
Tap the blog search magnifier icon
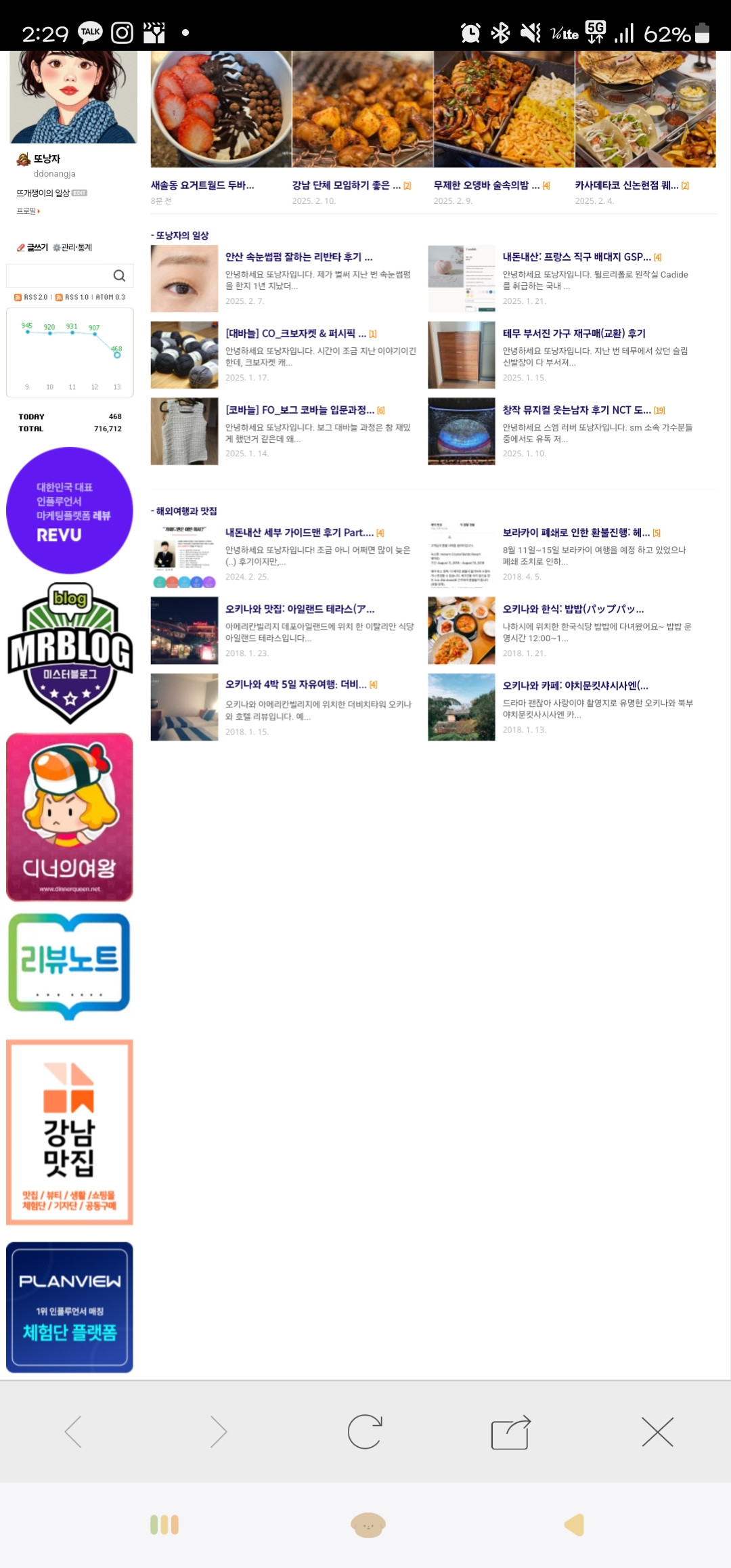pyautogui.click(x=119, y=276)
